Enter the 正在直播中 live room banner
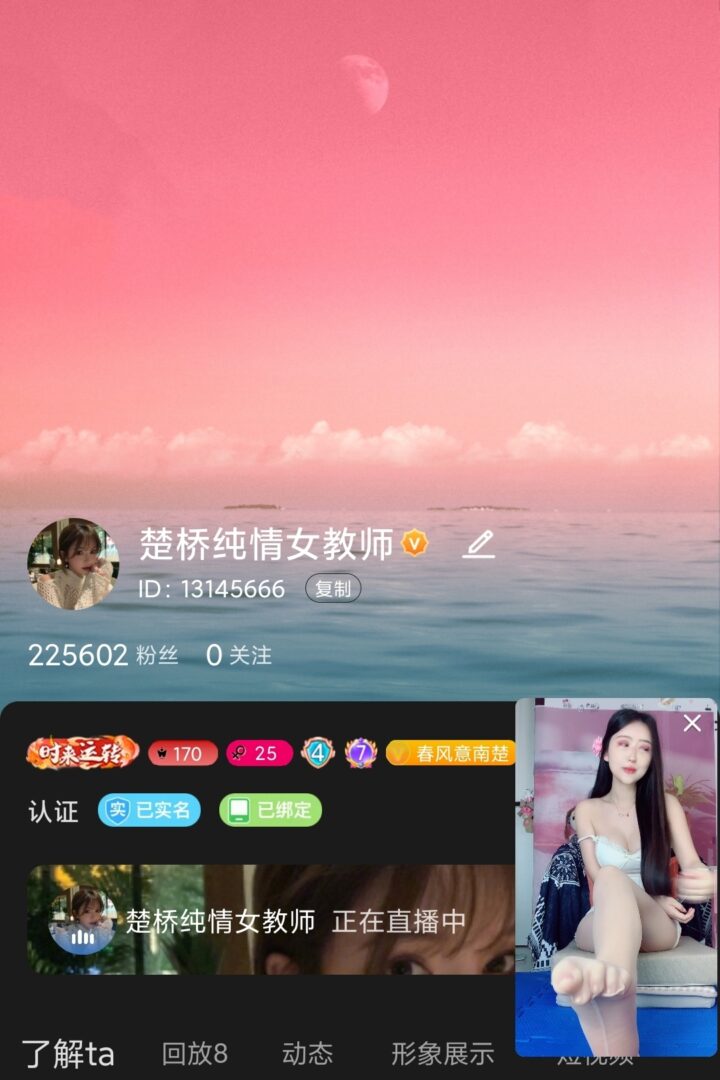The image size is (720, 1080). (x=270, y=920)
